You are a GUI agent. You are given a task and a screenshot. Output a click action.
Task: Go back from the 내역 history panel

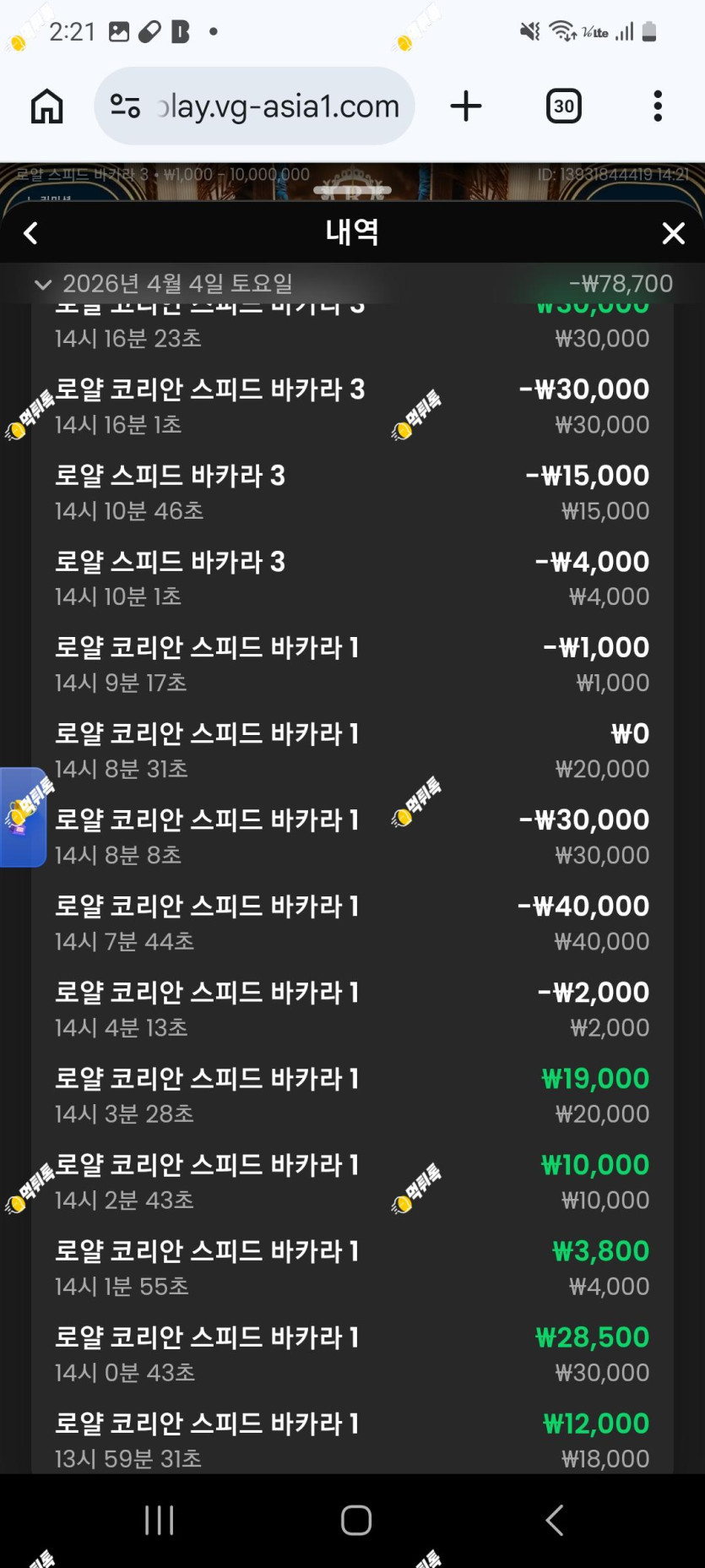click(31, 233)
